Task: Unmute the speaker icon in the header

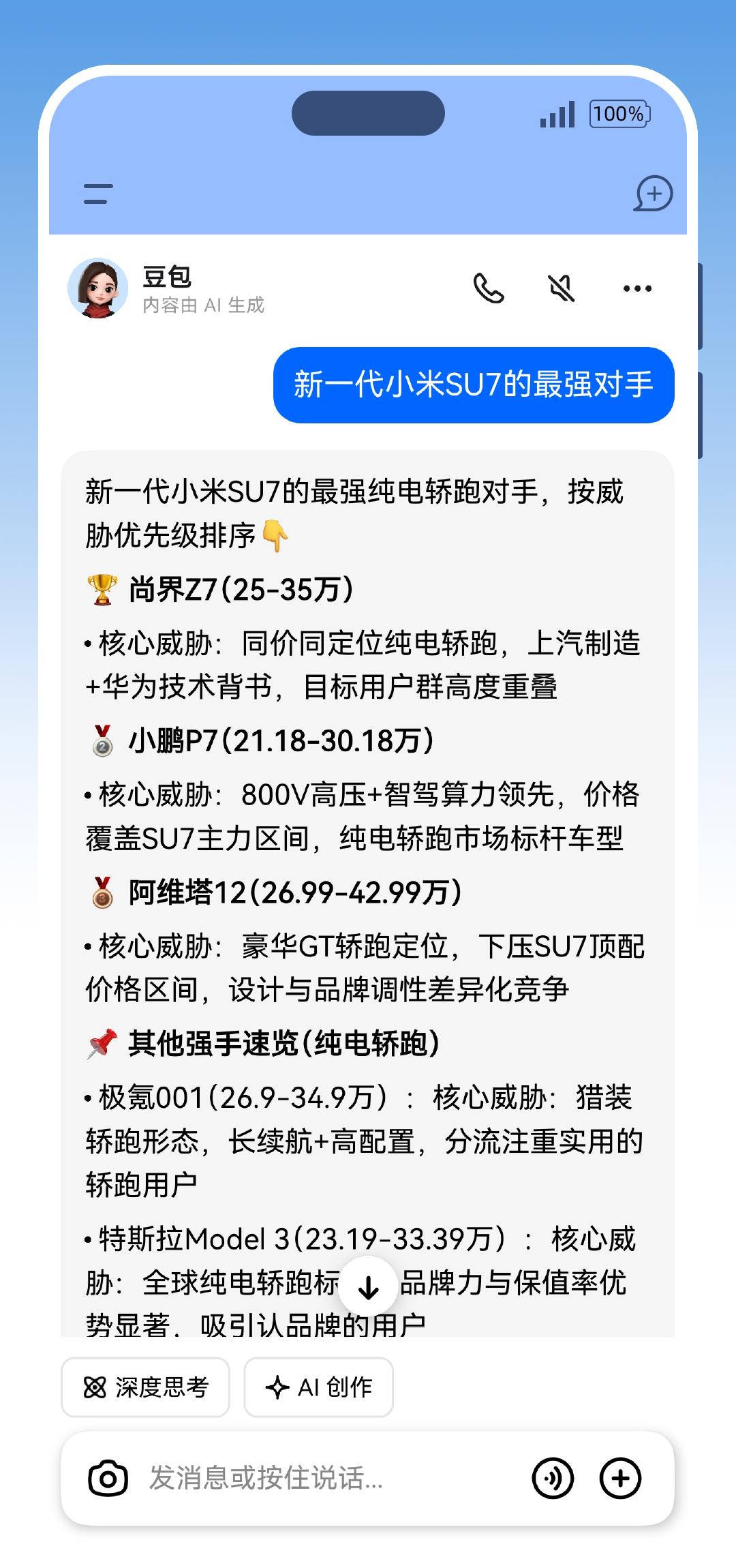Action: [561, 288]
